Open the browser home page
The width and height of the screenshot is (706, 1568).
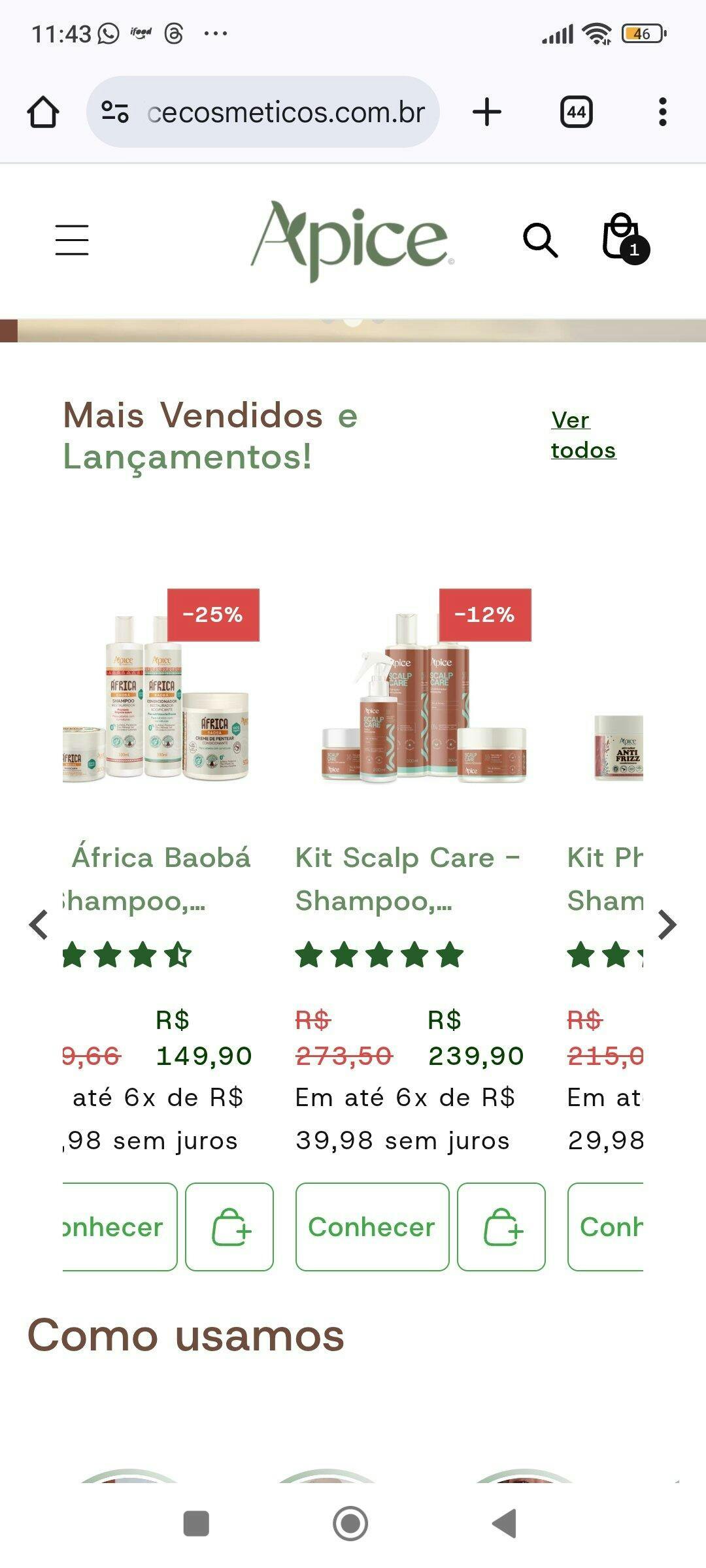coord(43,112)
